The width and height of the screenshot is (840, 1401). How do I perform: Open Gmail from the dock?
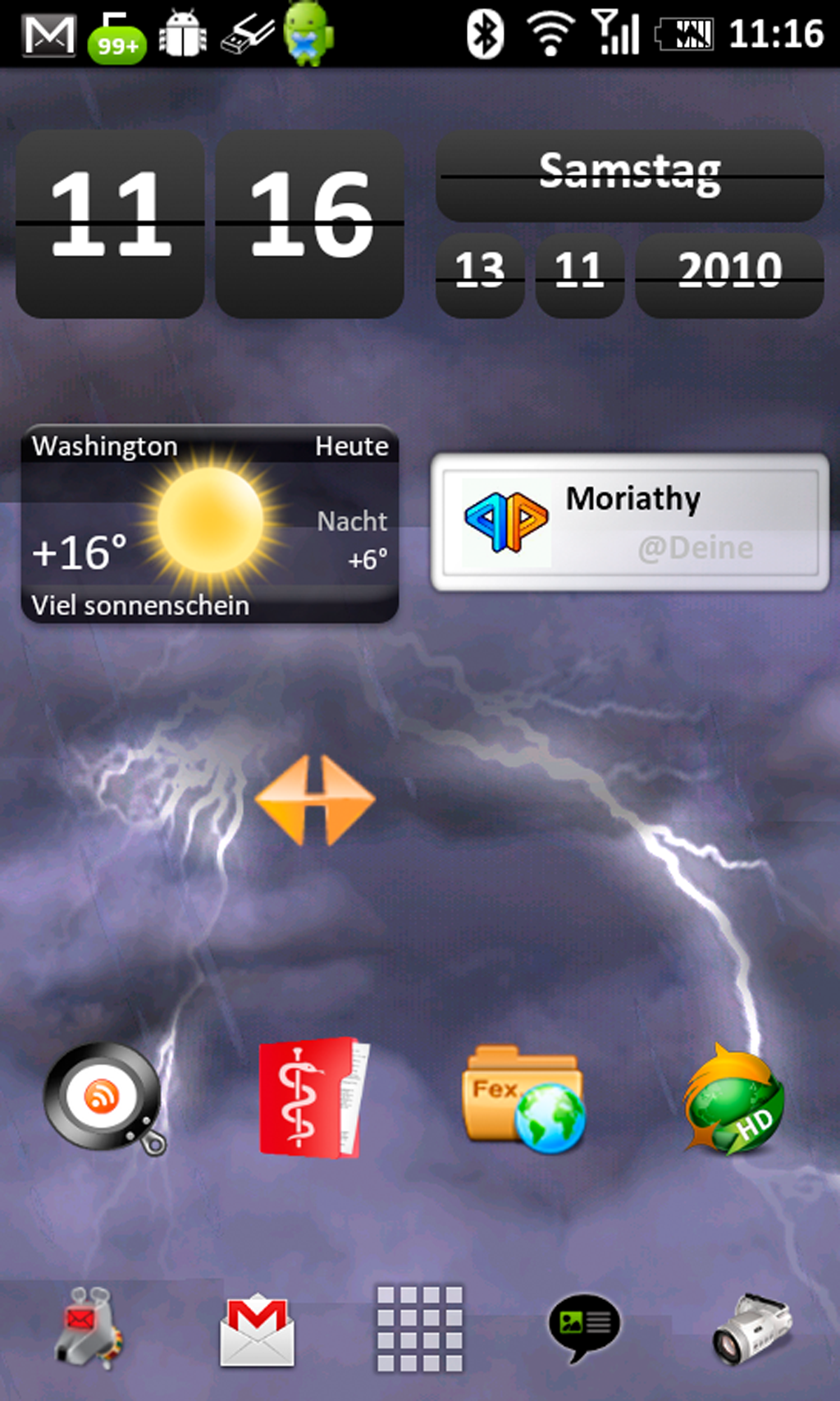[257, 1330]
